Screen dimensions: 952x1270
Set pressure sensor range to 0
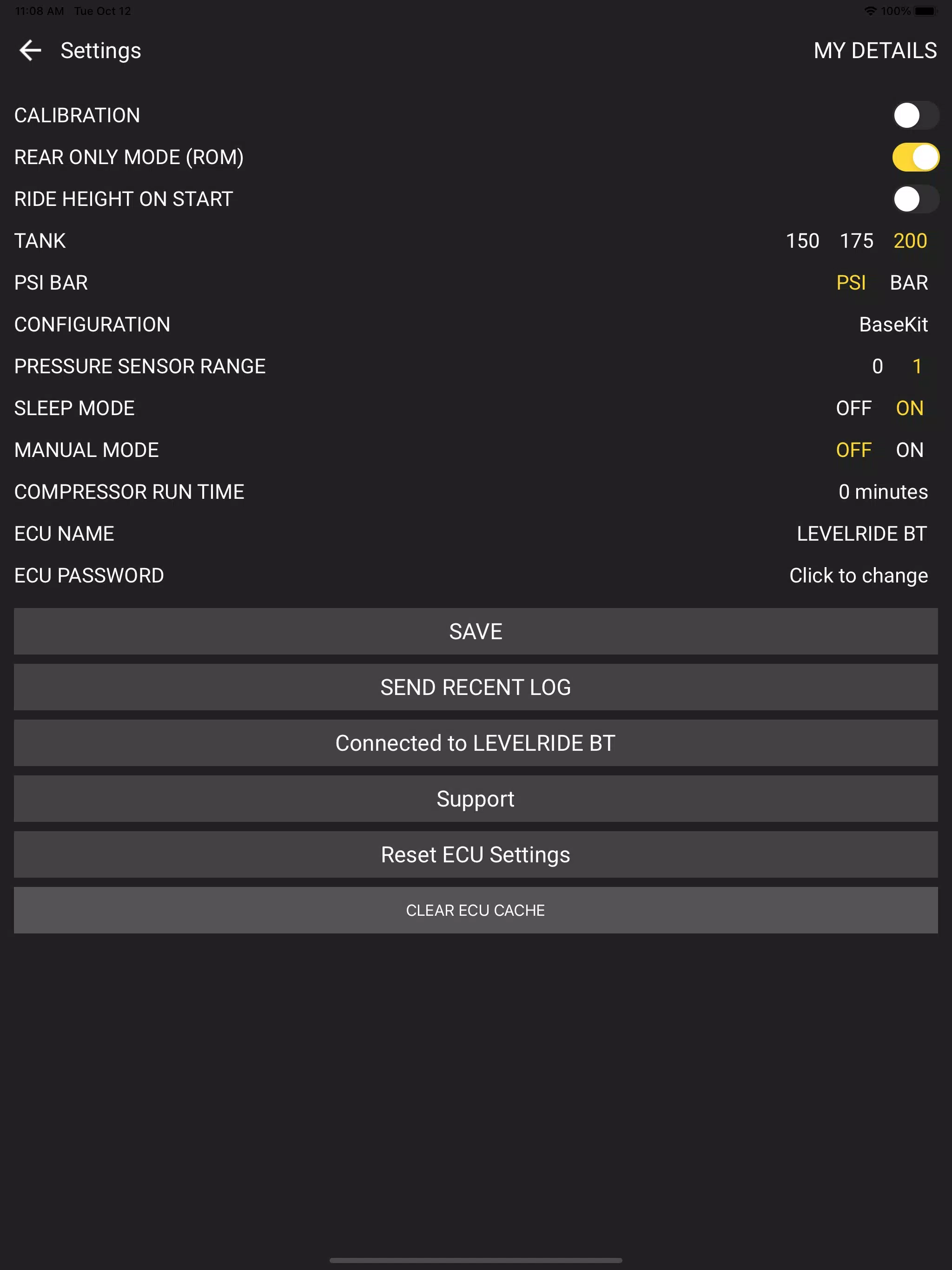[877, 367]
